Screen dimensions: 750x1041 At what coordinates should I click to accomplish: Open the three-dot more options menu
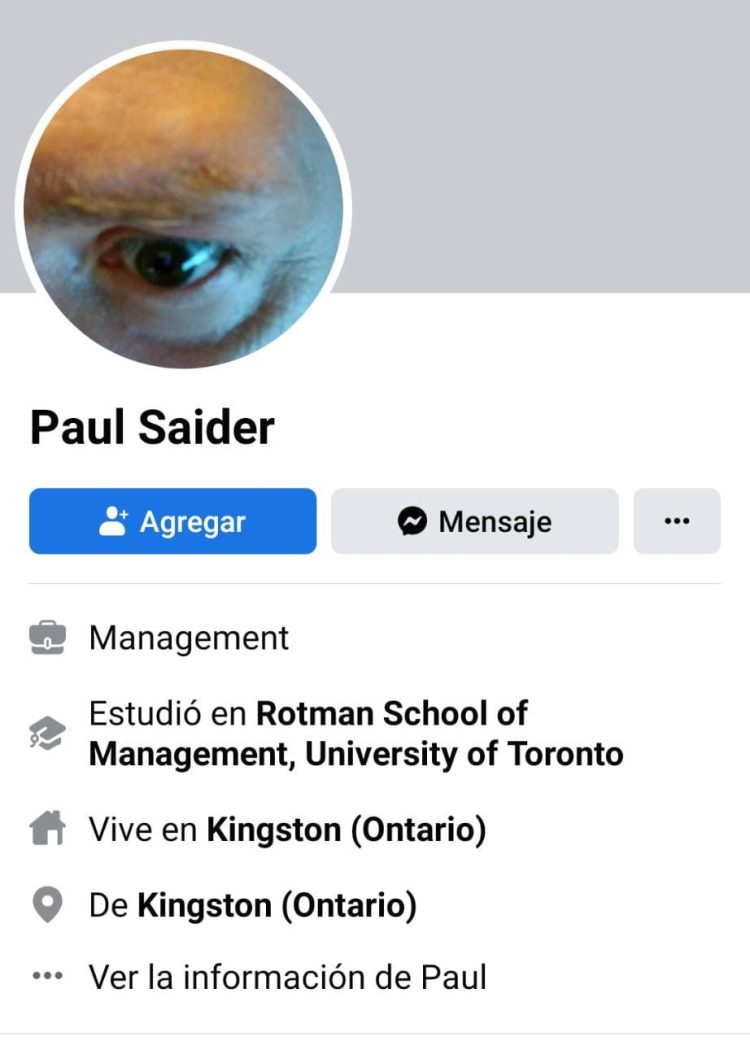pos(676,520)
